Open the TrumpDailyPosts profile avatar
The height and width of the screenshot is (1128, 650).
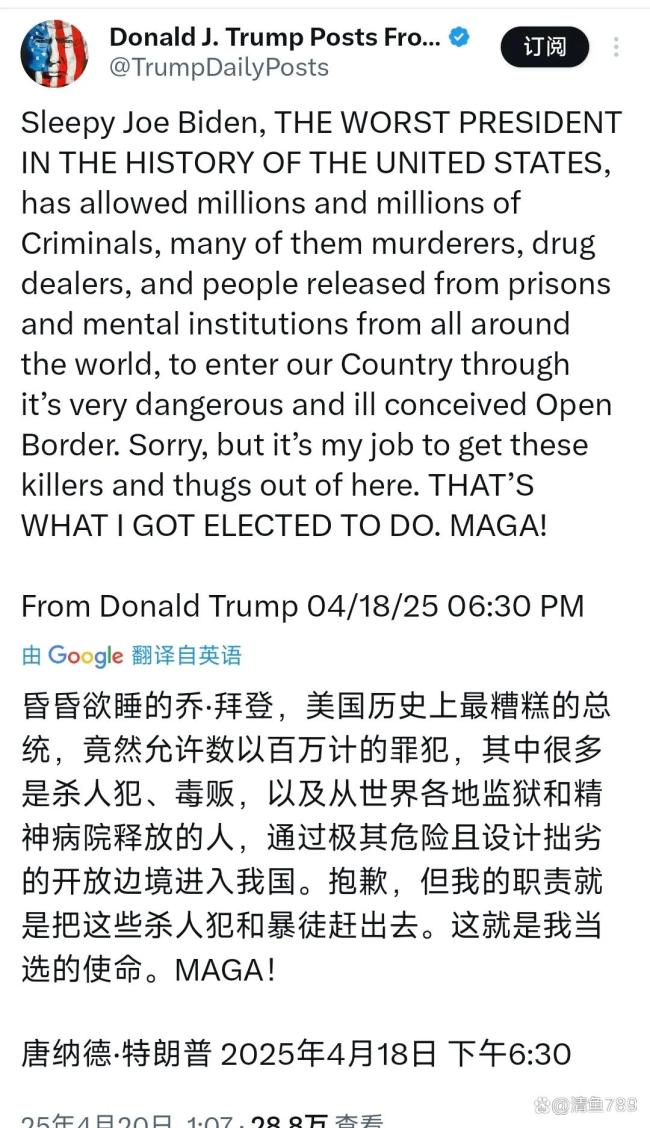(54, 52)
